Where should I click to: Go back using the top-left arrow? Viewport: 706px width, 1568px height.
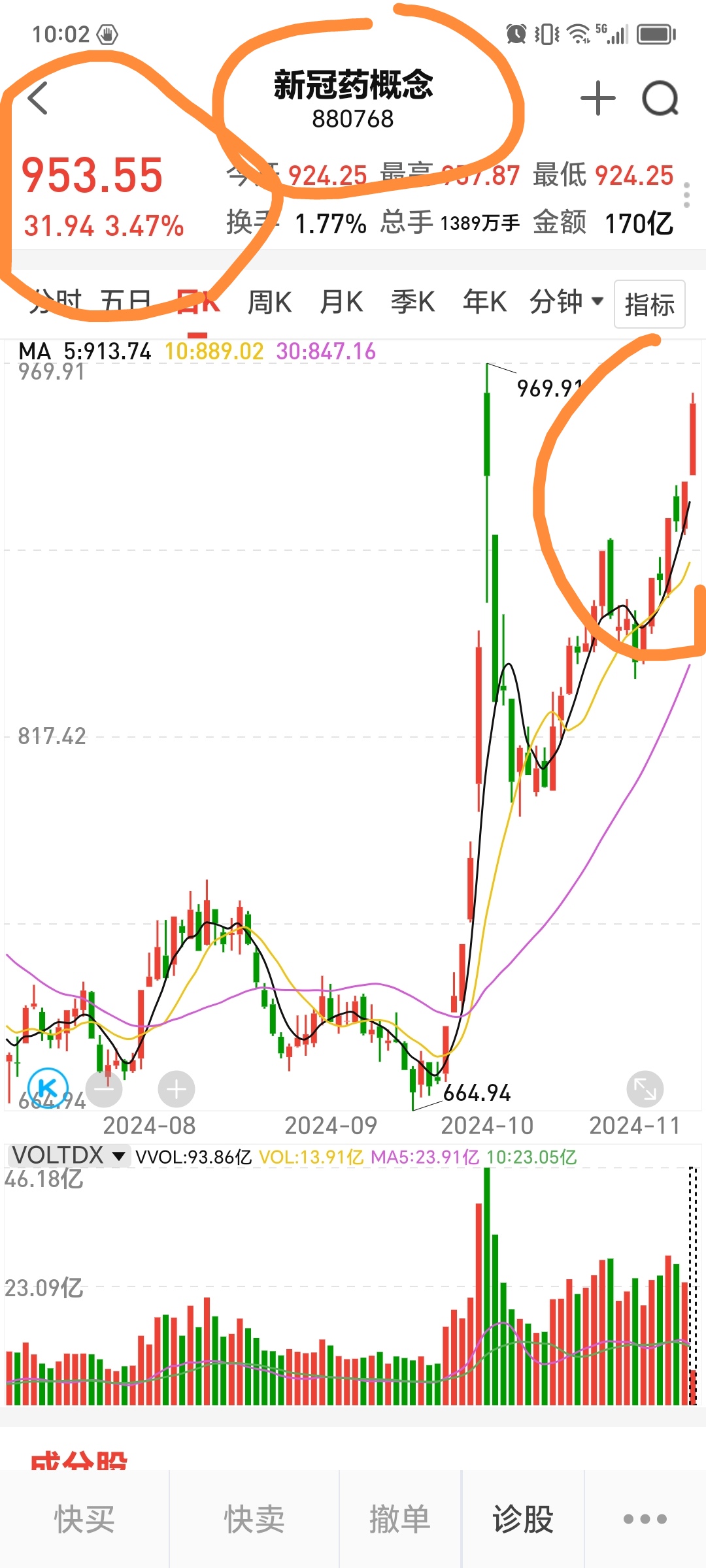38,98
